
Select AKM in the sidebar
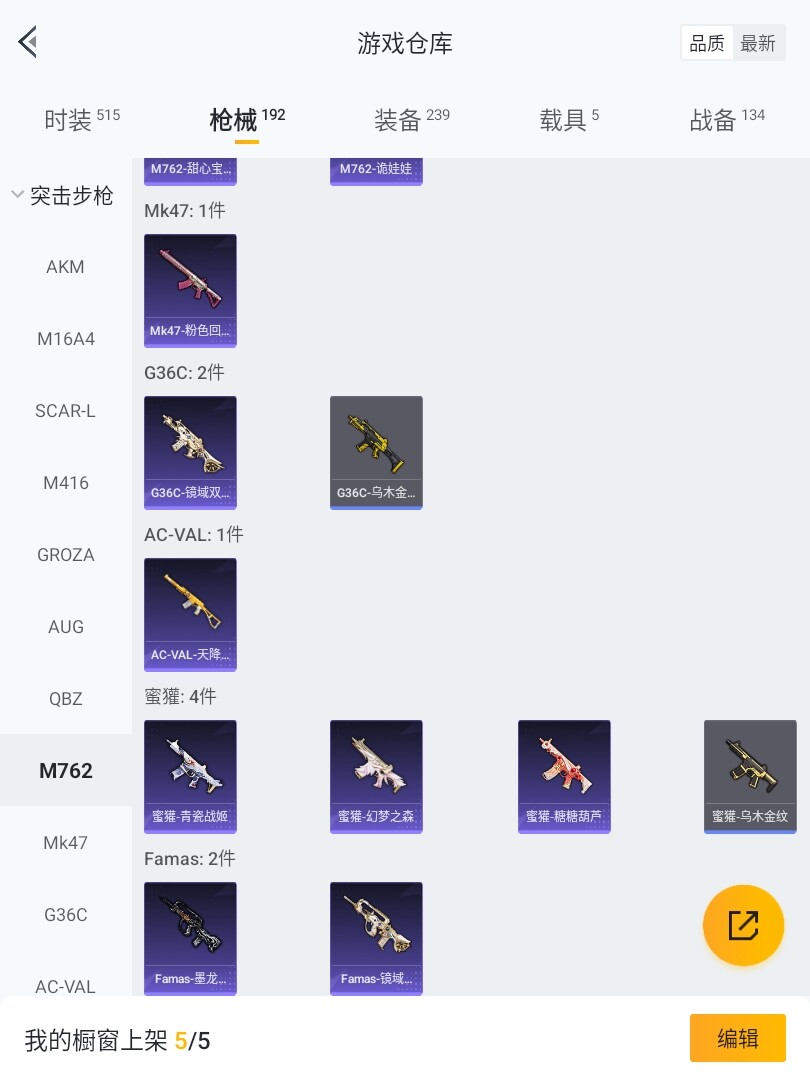click(x=65, y=267)
